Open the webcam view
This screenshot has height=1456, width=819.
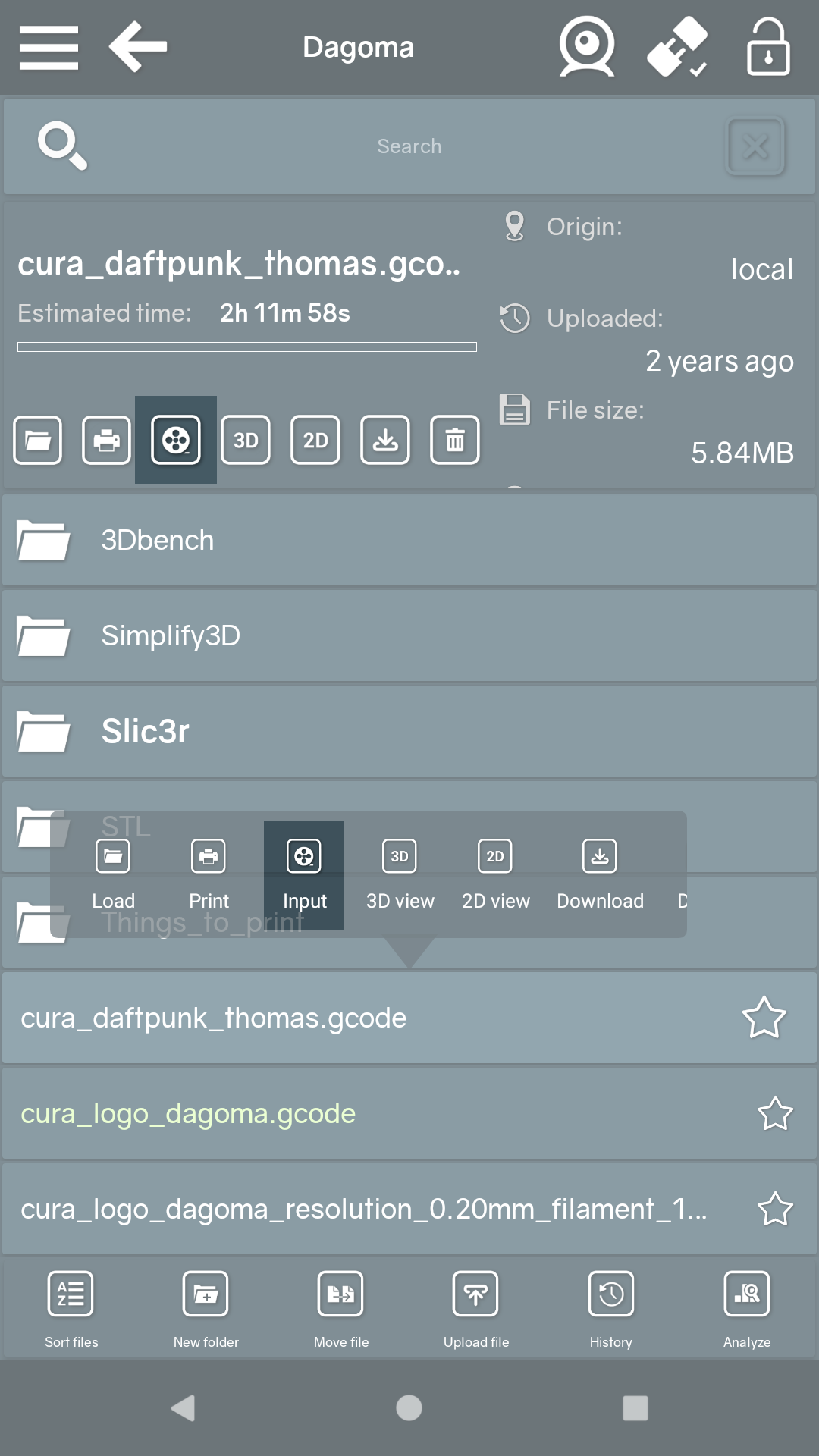point(586,48)
